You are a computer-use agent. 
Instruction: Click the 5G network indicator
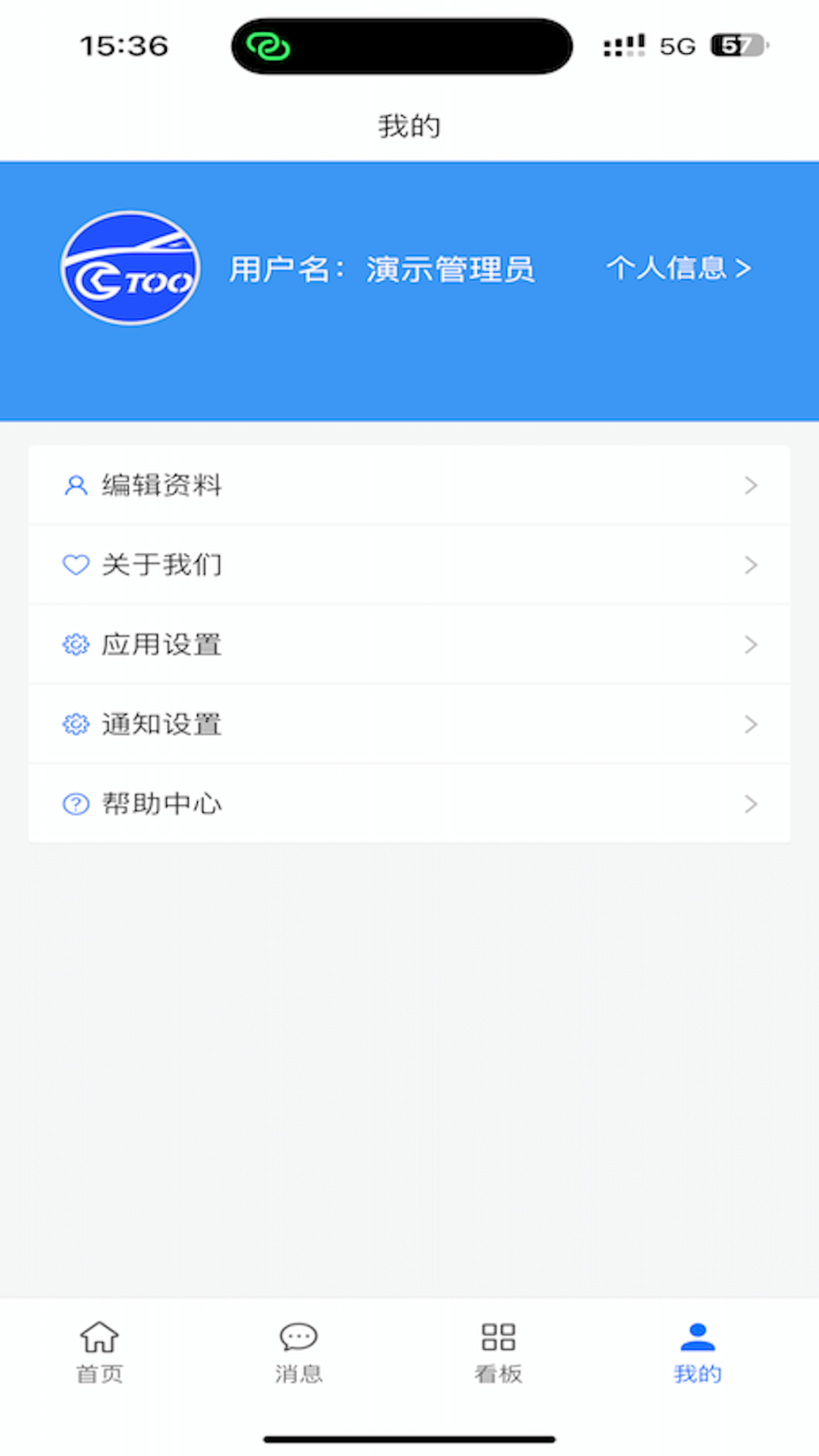click(x=677, y=46)
